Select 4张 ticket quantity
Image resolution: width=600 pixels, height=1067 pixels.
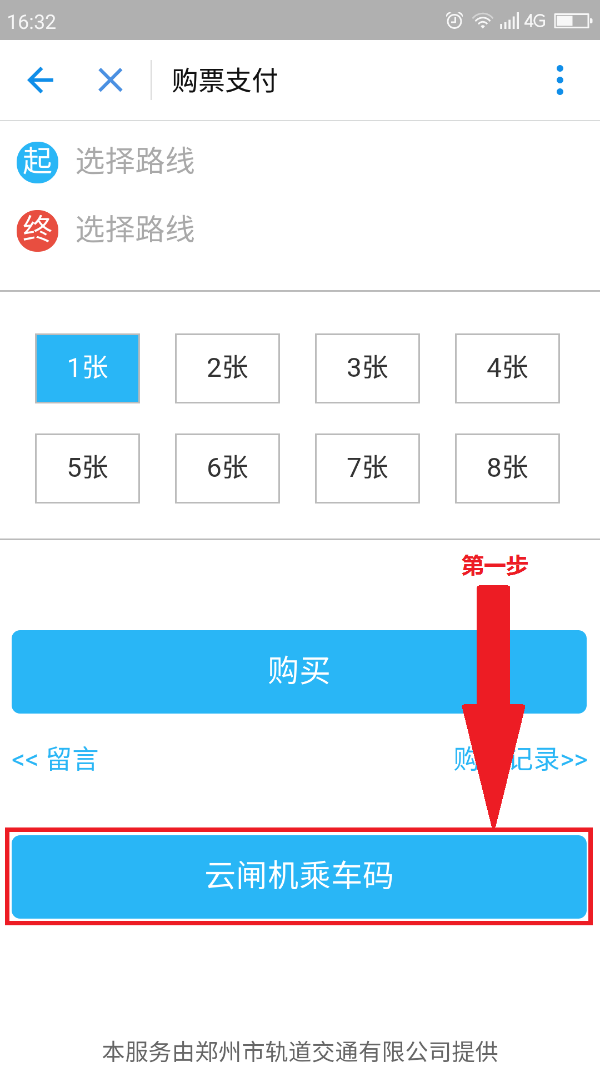pyautogui.click(x=507, y=368)
